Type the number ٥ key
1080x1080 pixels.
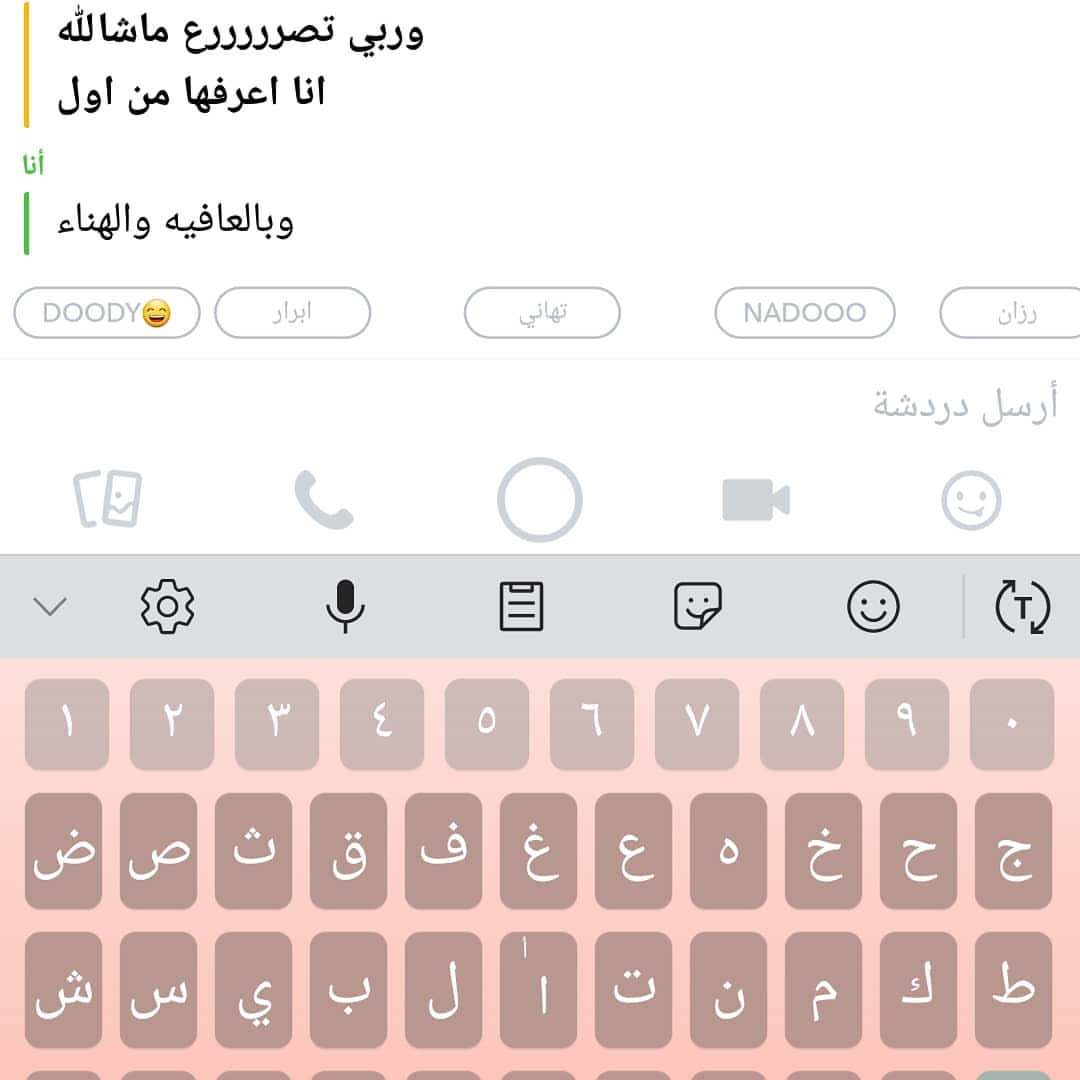coord(486,724)
